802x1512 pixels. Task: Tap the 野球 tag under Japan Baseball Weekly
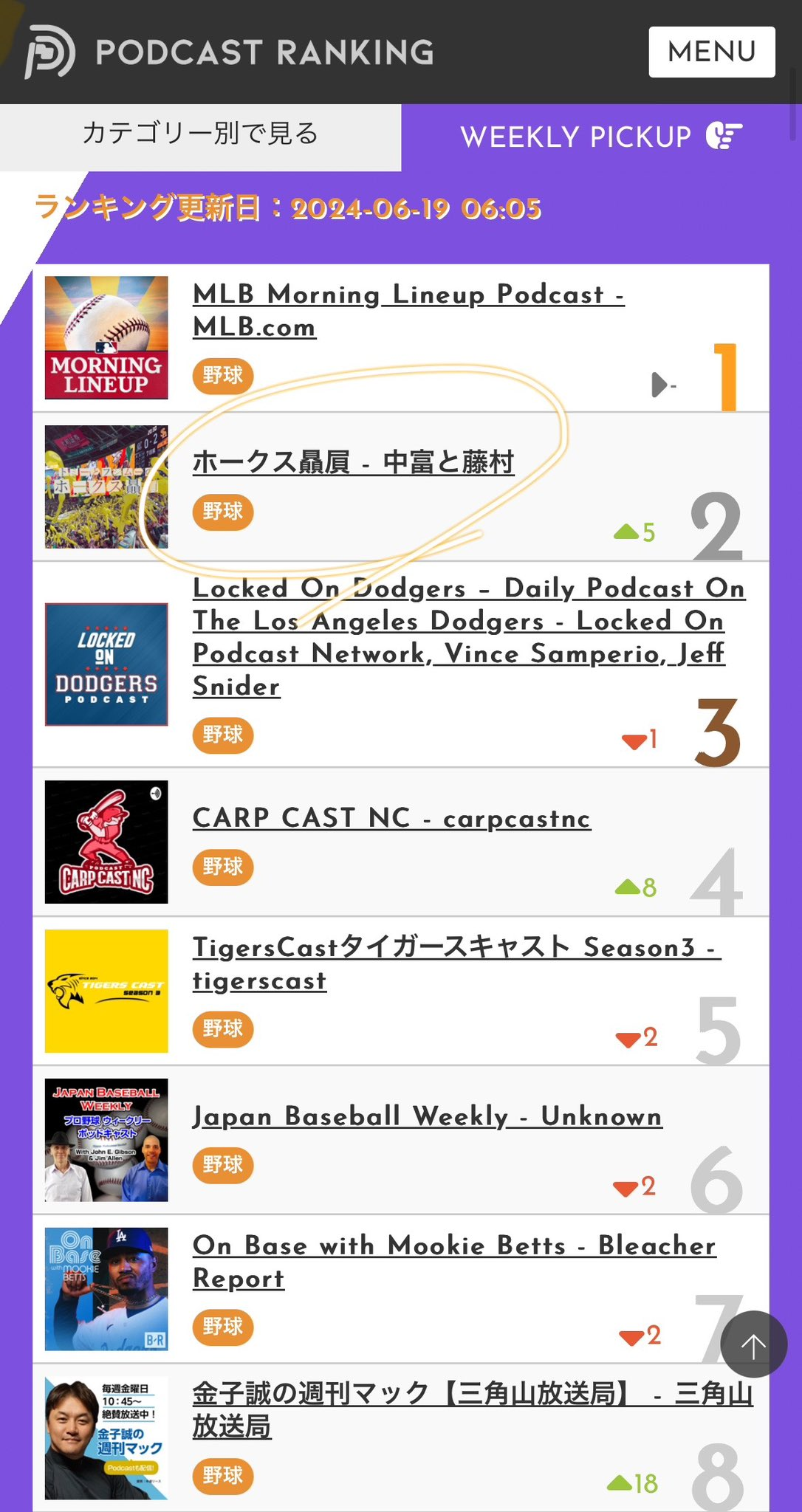point(222,1165)
